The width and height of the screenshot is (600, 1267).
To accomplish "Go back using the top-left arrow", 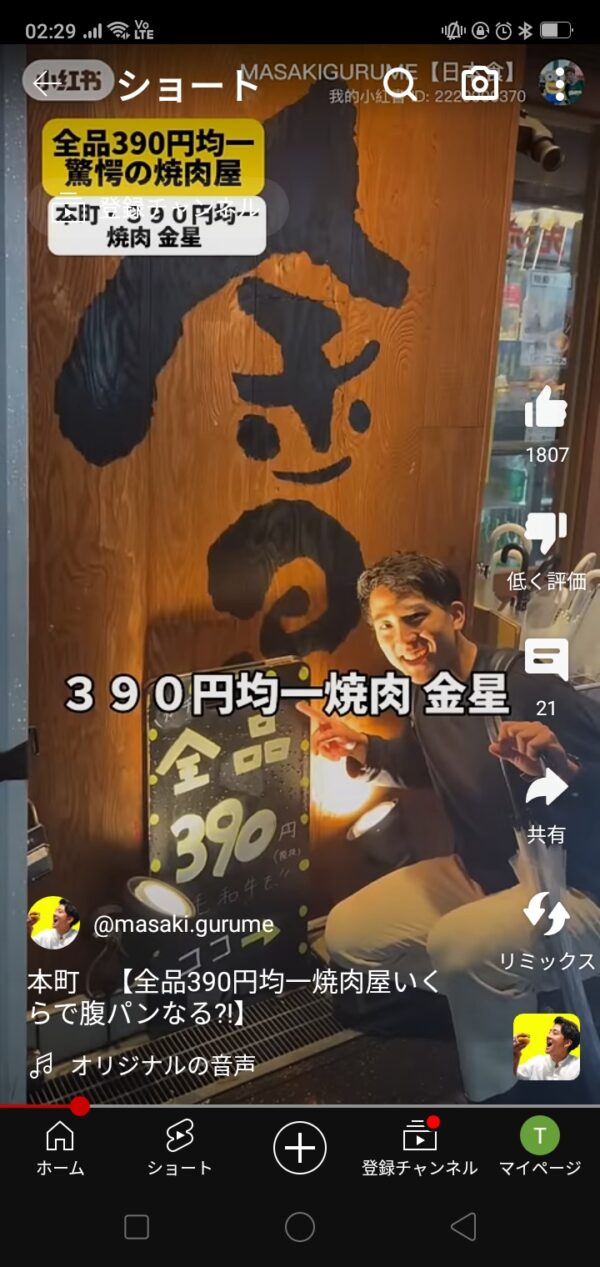I will [42, 84].
